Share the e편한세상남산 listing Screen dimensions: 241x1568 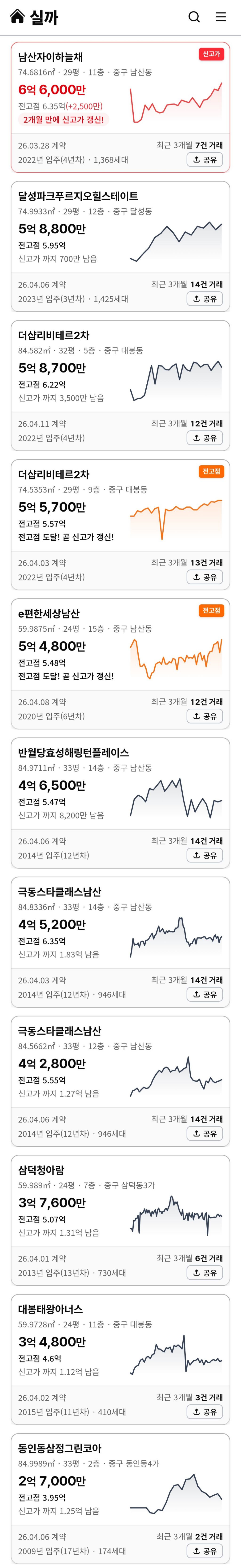[x=205, y=716]
